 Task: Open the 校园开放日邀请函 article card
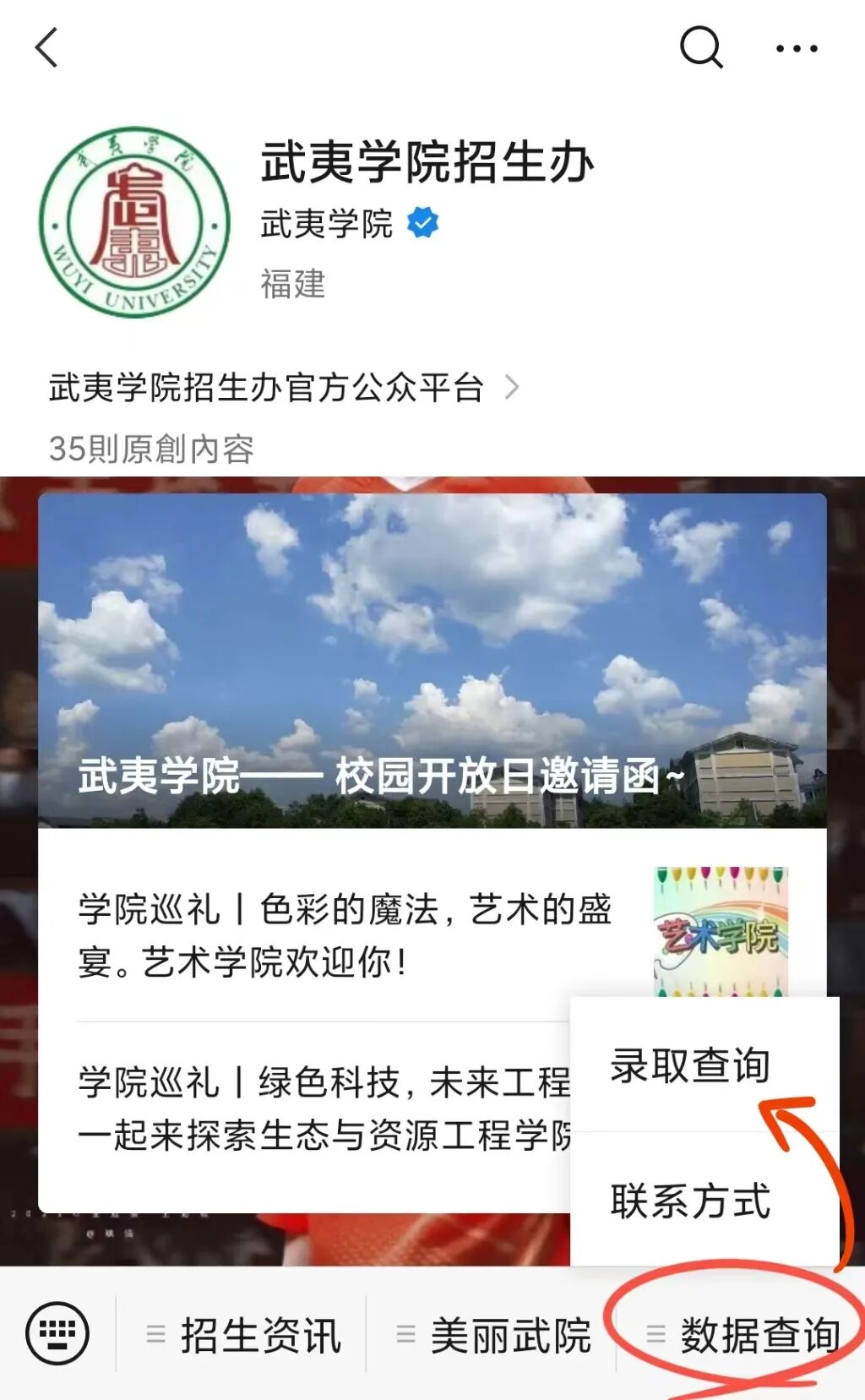(432, 661)
